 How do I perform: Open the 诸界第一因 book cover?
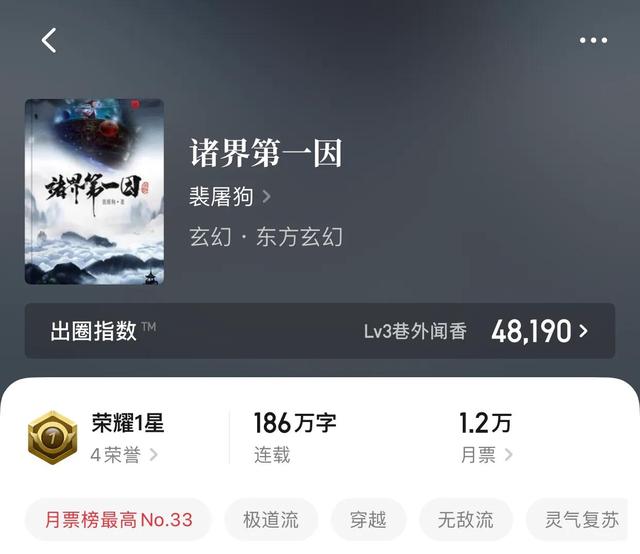tap(94, 191)
